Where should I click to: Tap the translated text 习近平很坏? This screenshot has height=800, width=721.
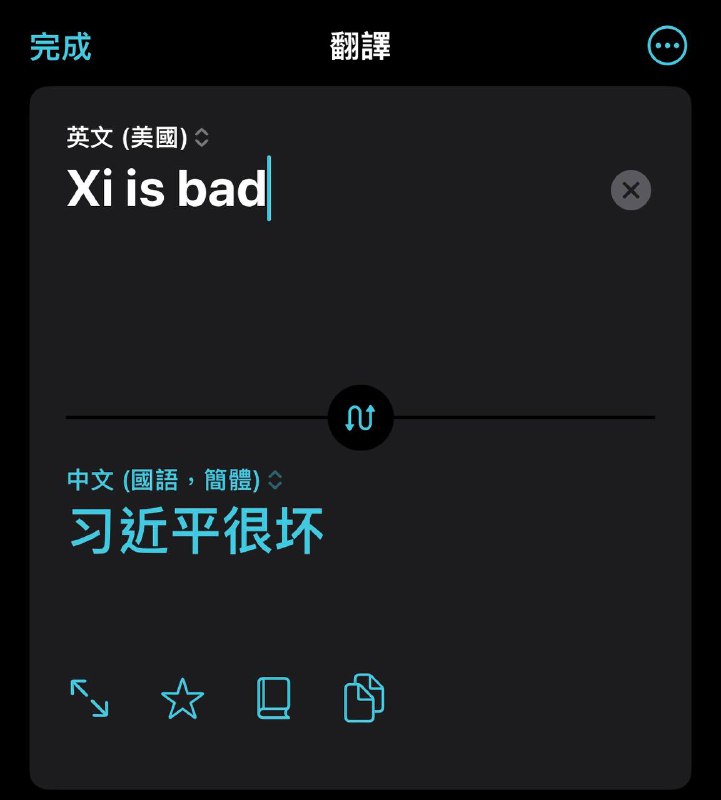click(195, 531)
